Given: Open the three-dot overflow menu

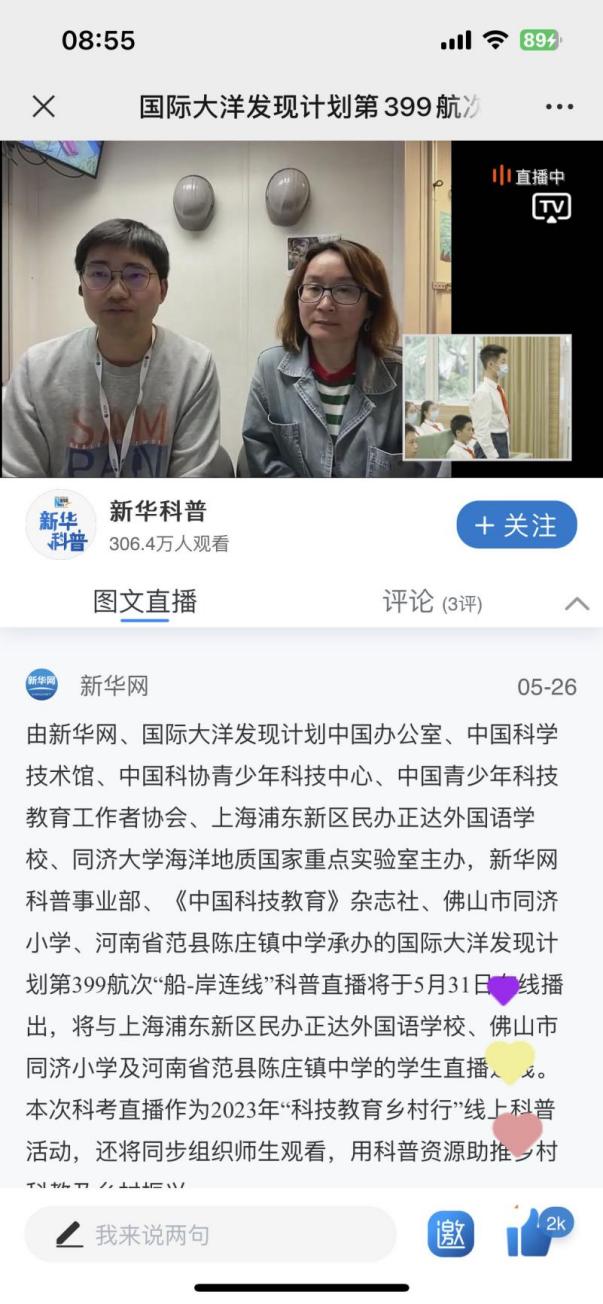Looking at the screenshot, I should pyautogui.click(x=559, y=107).
